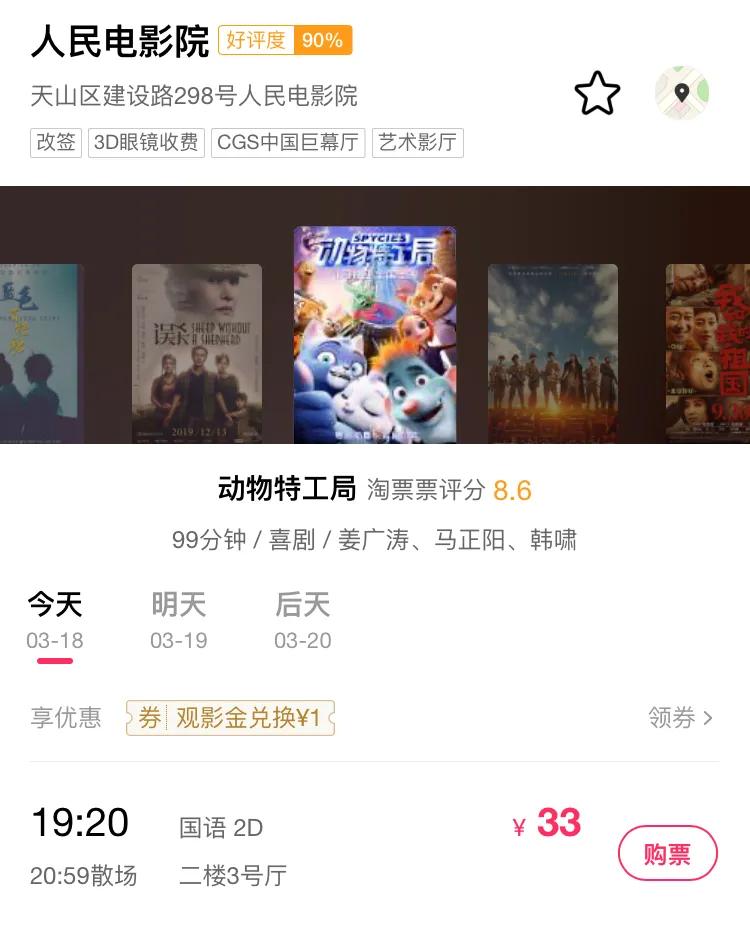Tap the 好评度 90% rating badge
Screen dimensions: 750x931
click(x=285, y=42)
